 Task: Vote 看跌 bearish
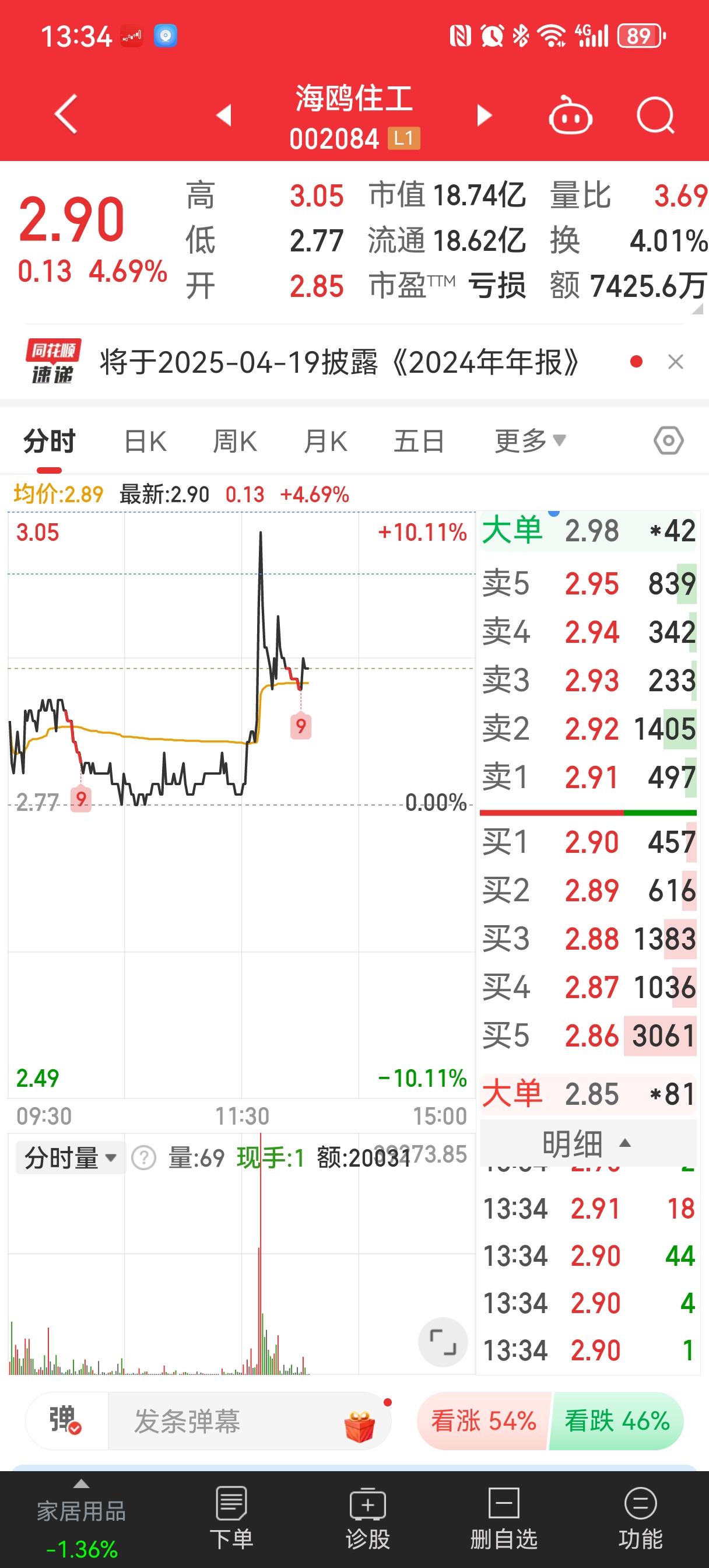coord(616,1422)
